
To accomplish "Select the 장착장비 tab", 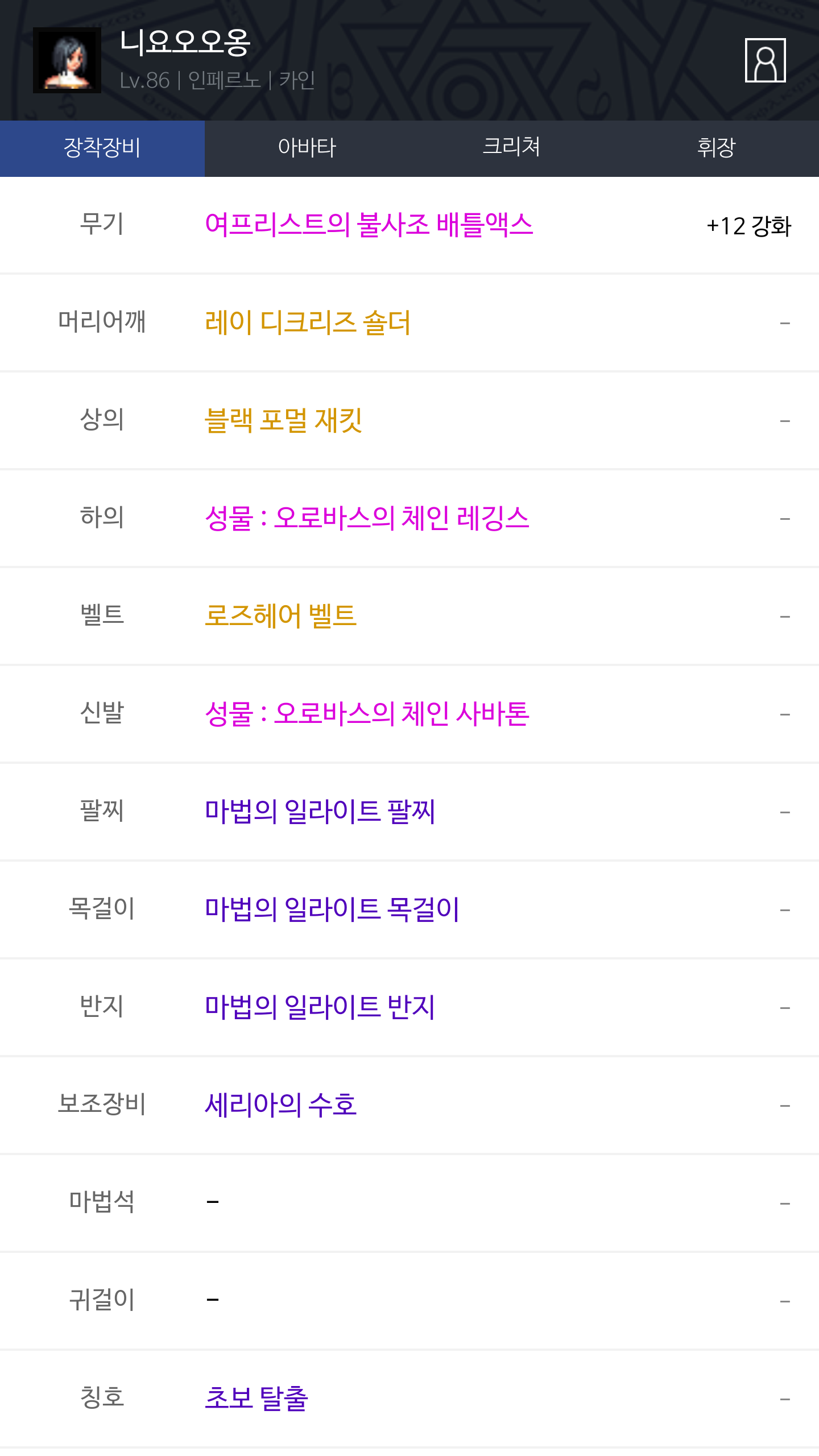I will pos(102,148).
